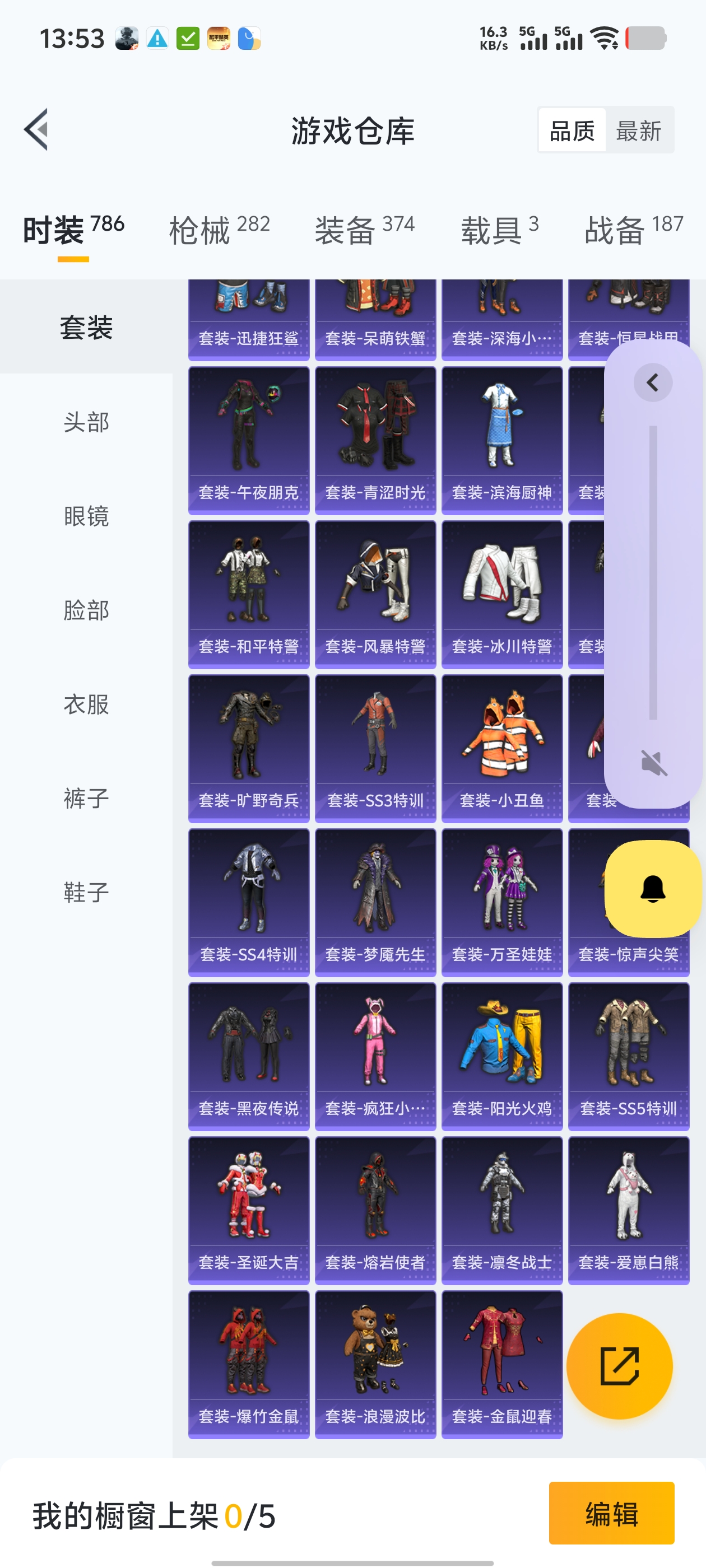This screenshot has height=1568, width=706.
Task: Tap the clock app icon in status bar
Action: (251, 38)
